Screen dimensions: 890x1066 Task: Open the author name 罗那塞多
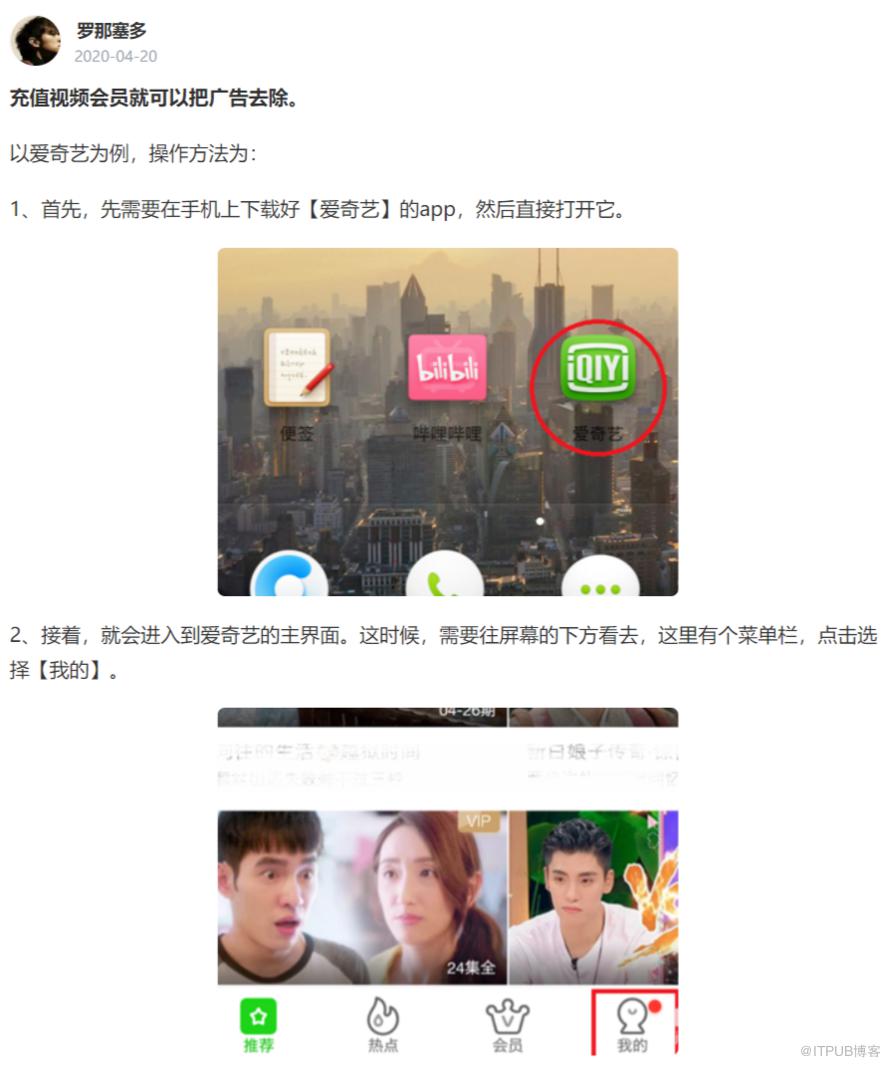click(112, 31)
